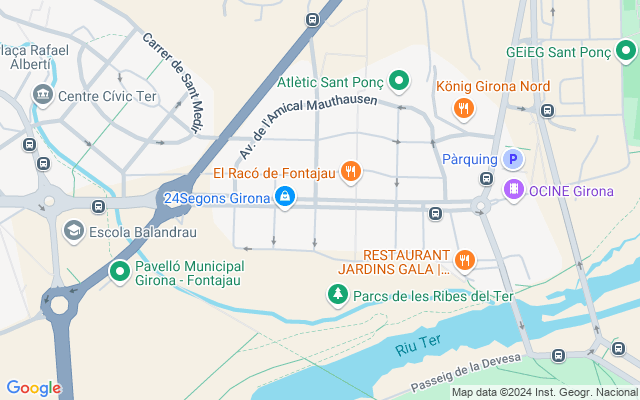Tap the Escola Balandrau school marker
Image resolution: width=640 pixels, height=400 pixels.
(x=74, y=232)
